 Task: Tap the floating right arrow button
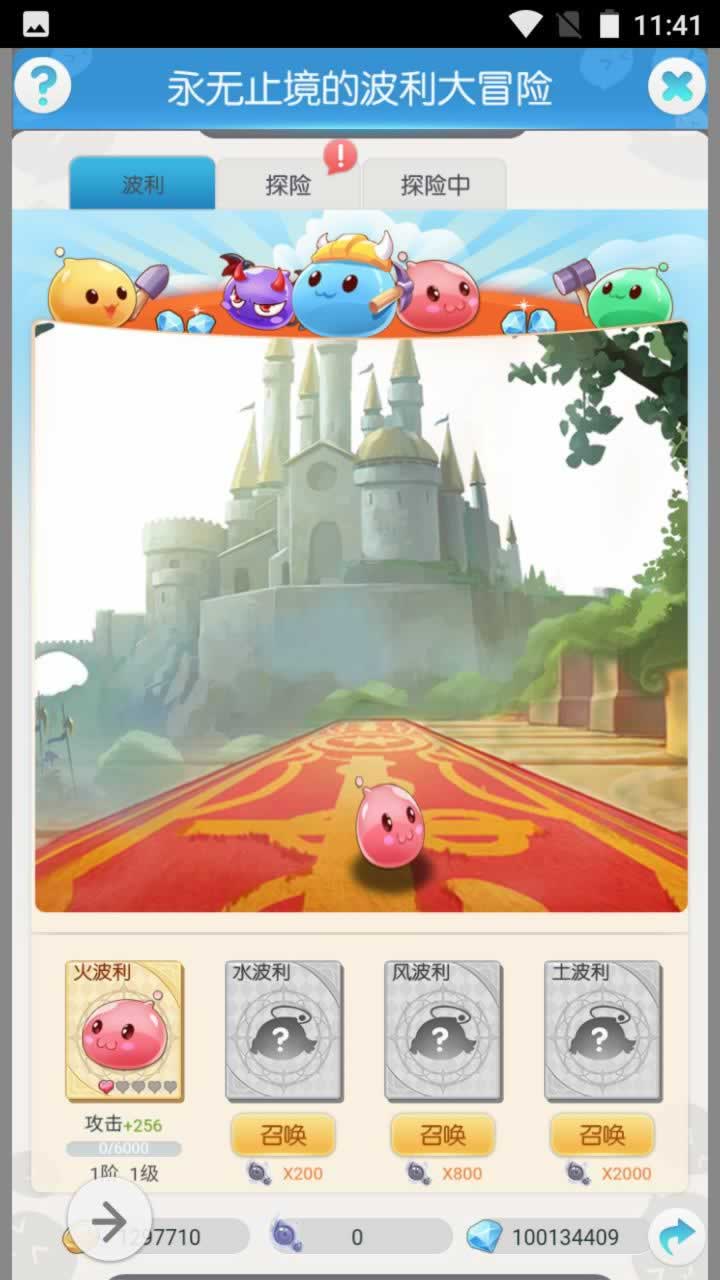109,1221
